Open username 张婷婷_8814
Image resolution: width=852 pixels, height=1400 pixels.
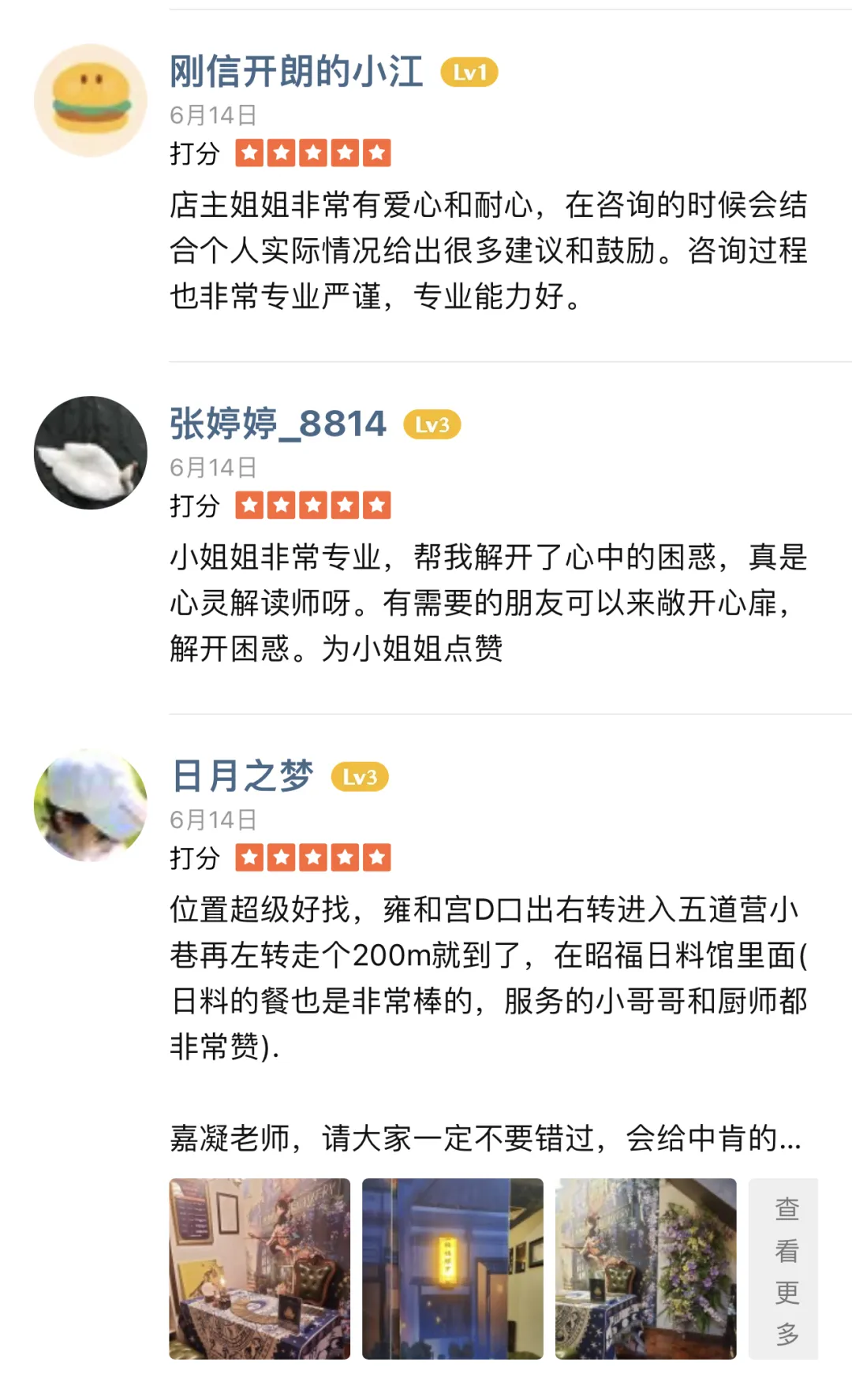point(278,424)
